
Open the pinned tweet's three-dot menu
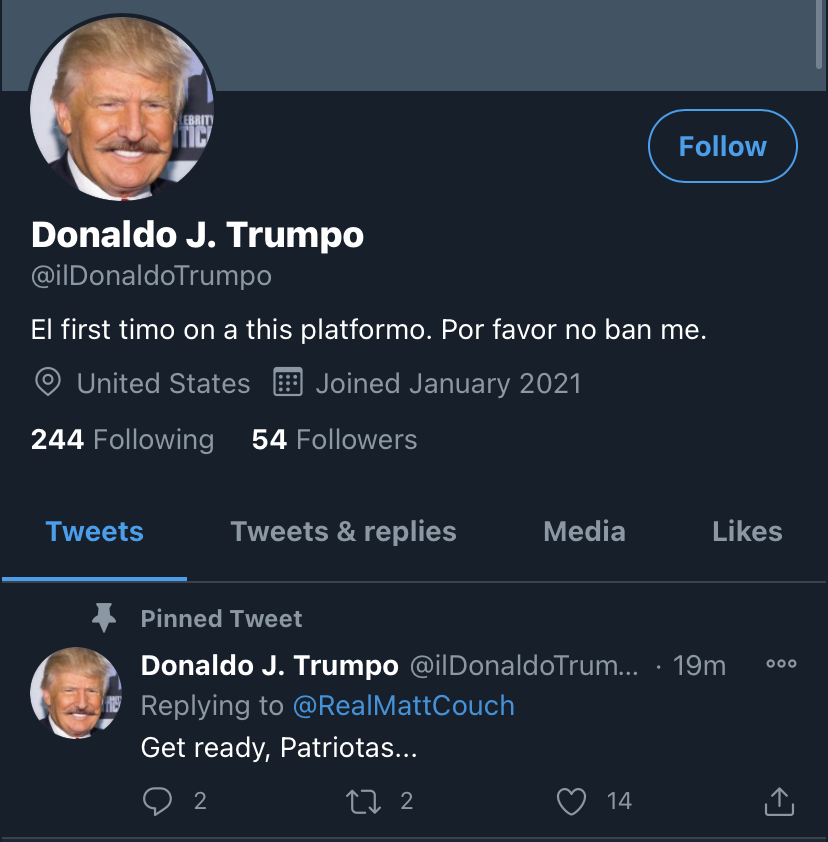[780, 664]
